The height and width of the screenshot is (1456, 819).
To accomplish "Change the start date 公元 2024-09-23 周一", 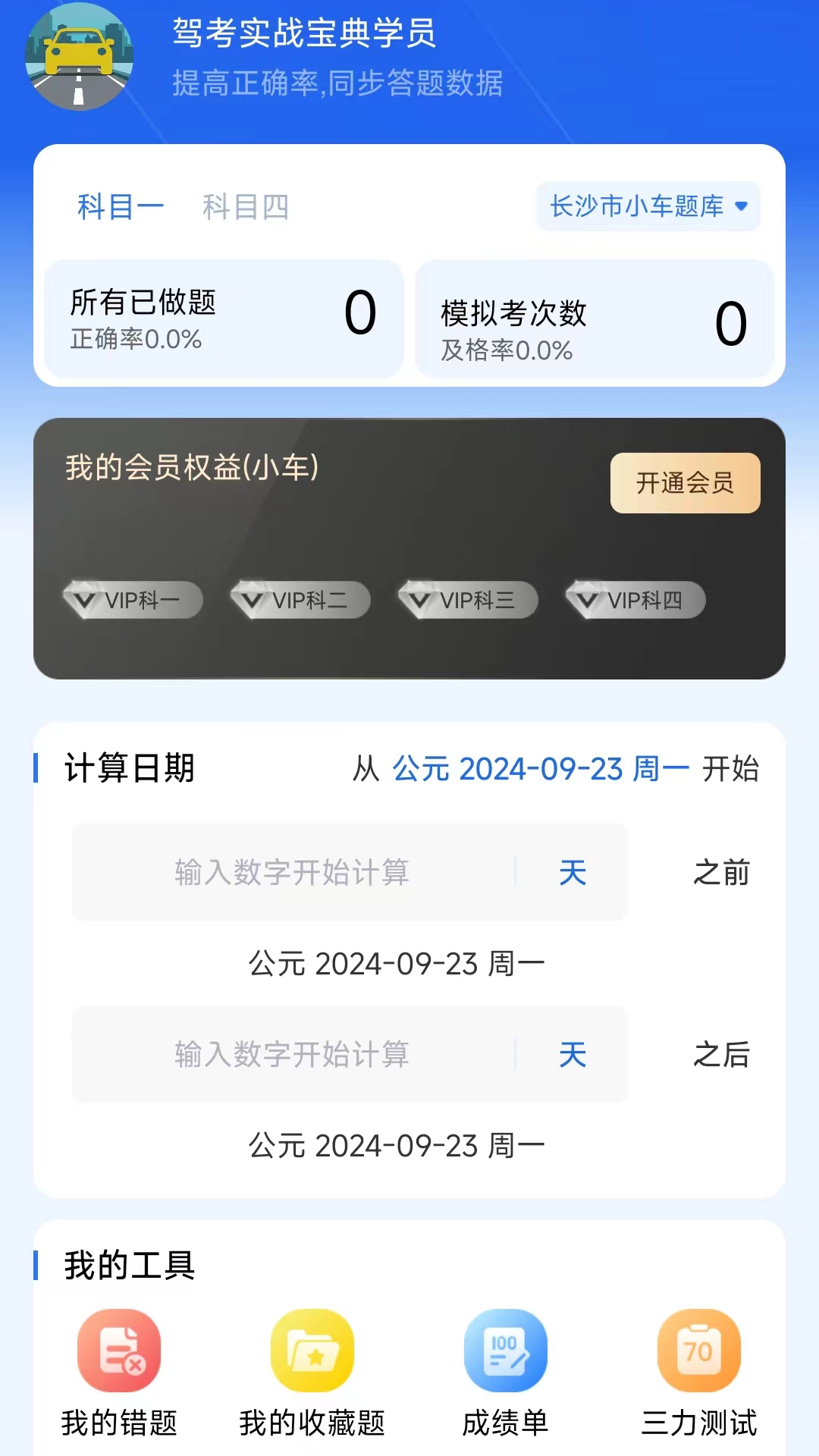I will [x=540, y=769].
